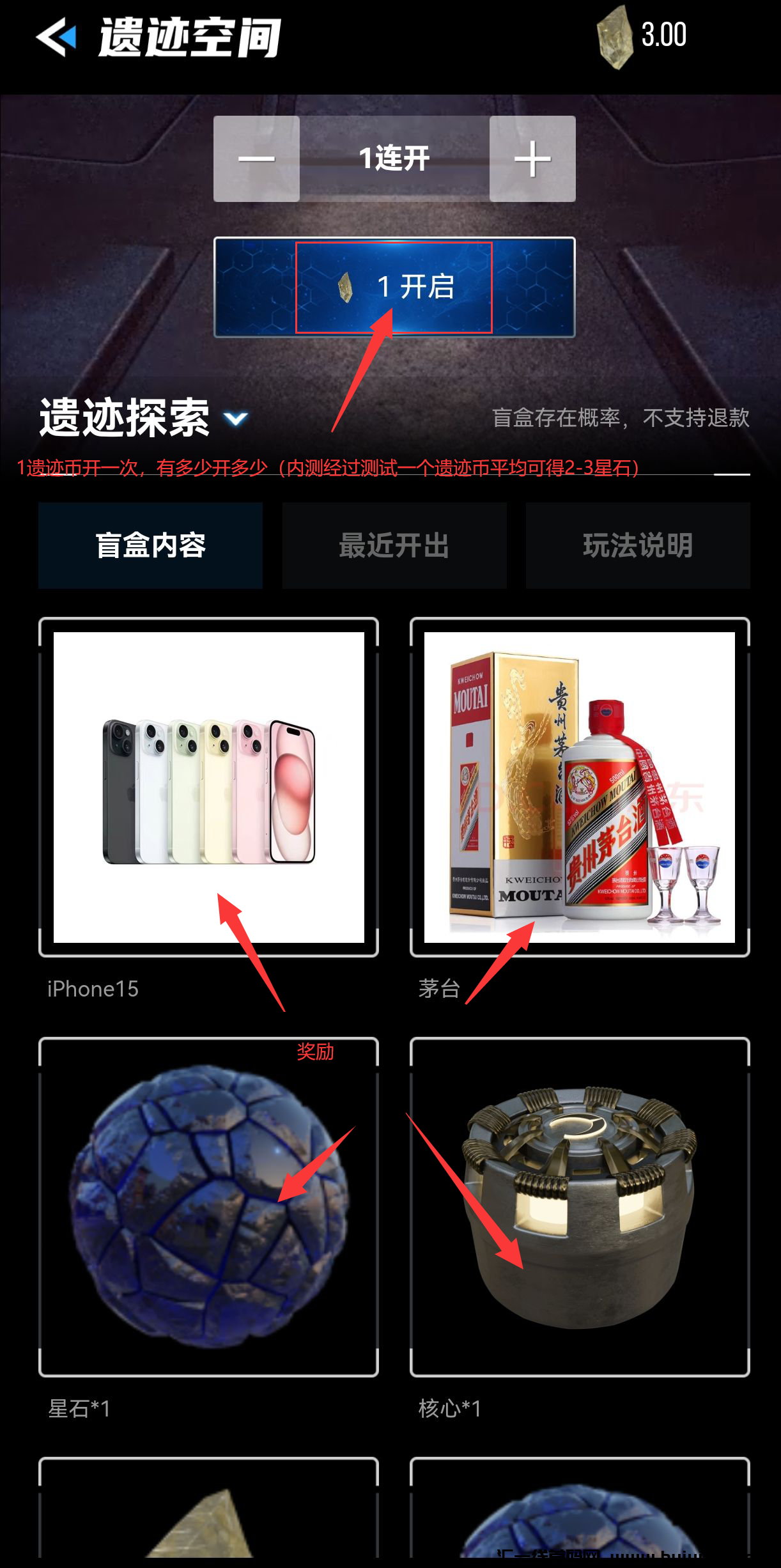This screenshot has height=1568, width=781.
Task: Open the 茅台 prize card
Action: coord(580,787)
